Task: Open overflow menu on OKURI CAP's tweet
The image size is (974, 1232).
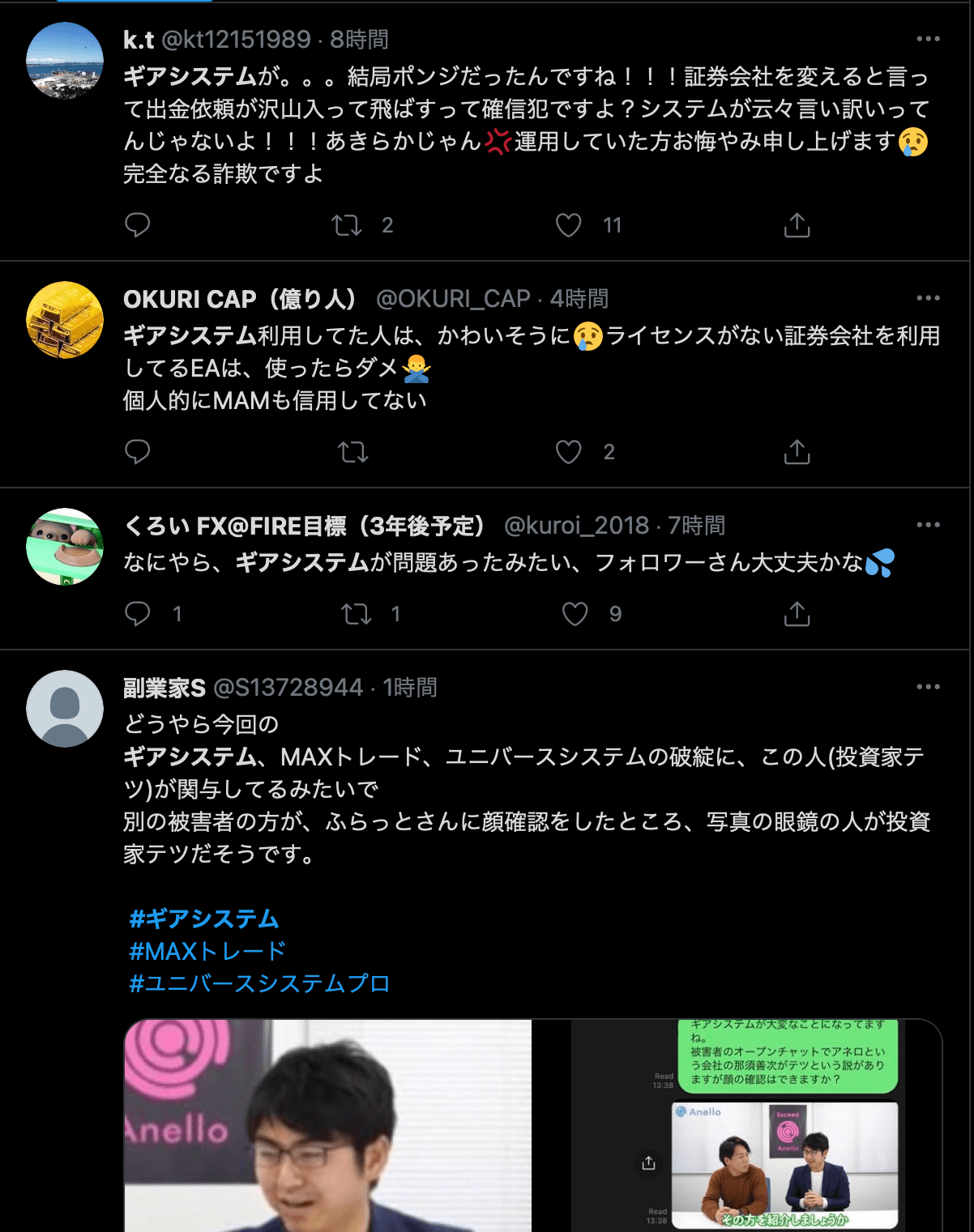Action: coord(928,298)
